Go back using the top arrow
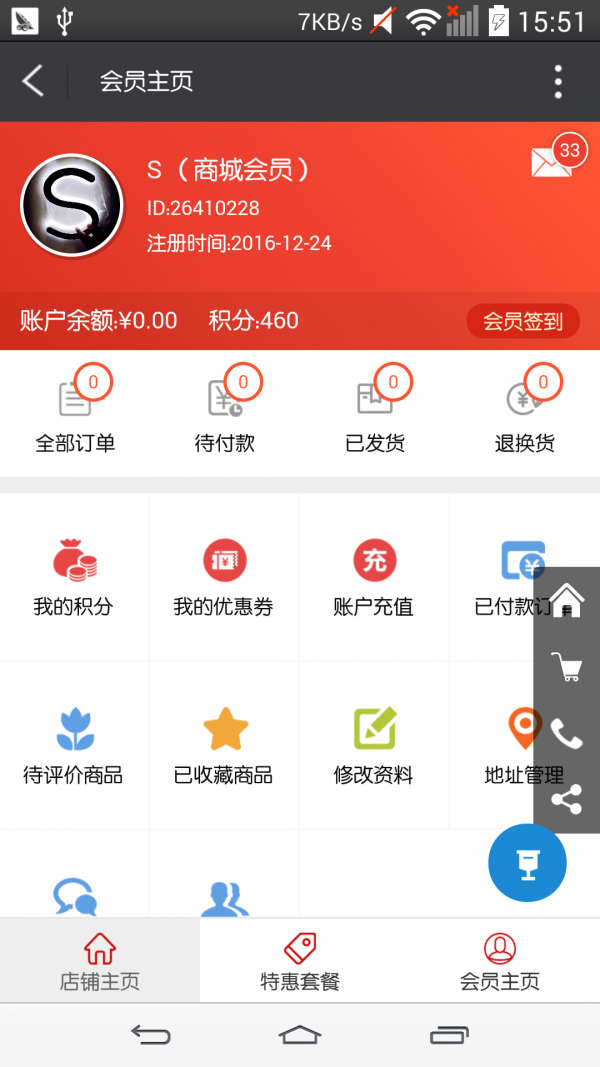Screen dimensions: 600x1067 coord(33,81)
